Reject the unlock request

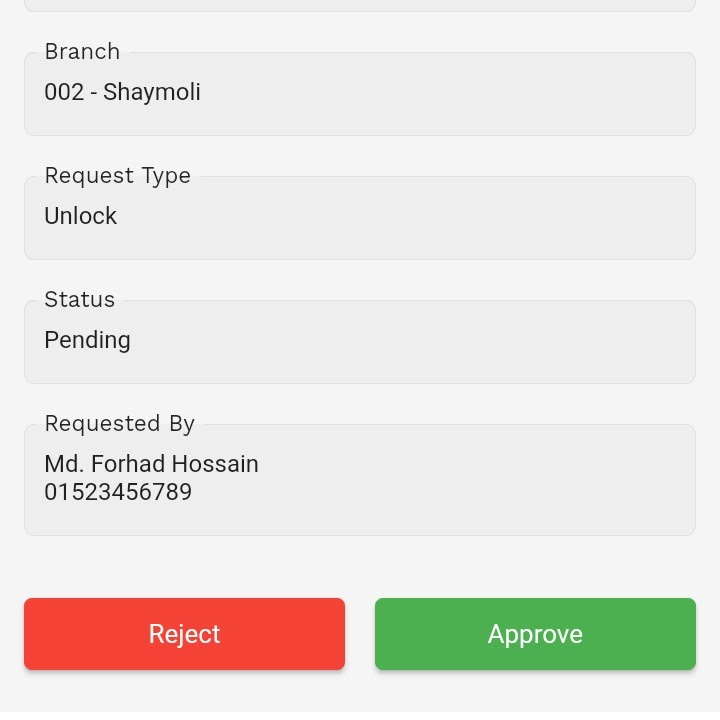click(x=184, y=634)
